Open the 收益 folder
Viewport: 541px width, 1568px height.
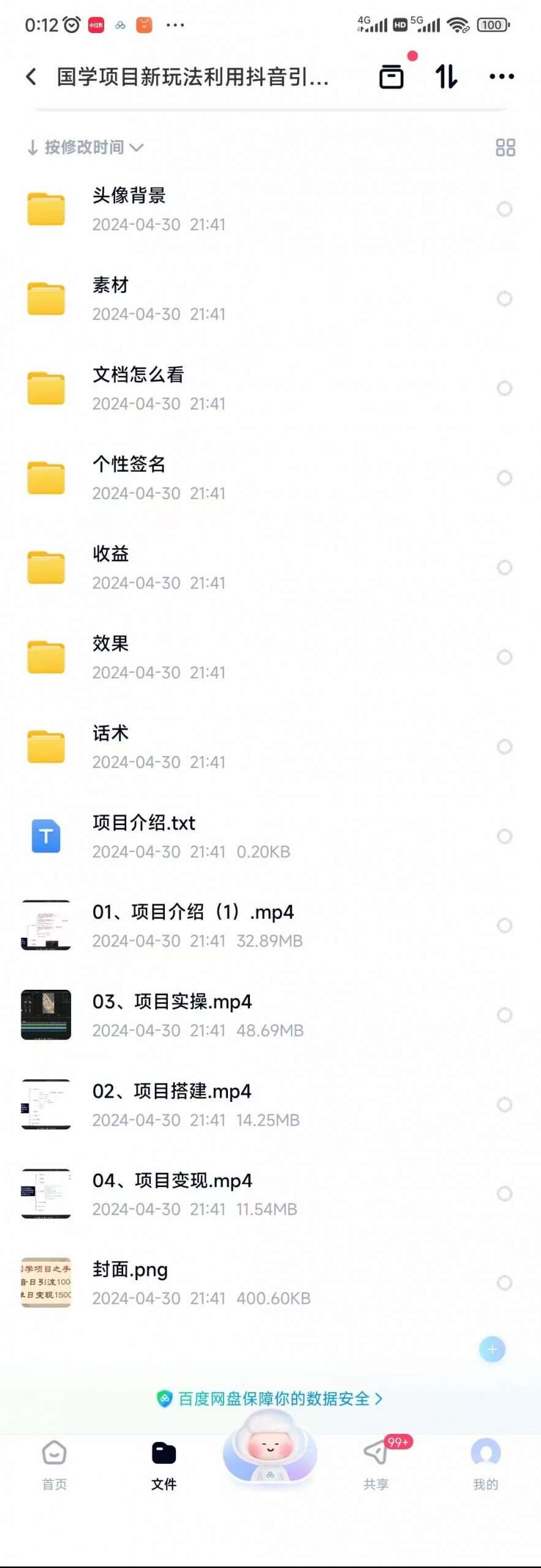click(110, 567)
